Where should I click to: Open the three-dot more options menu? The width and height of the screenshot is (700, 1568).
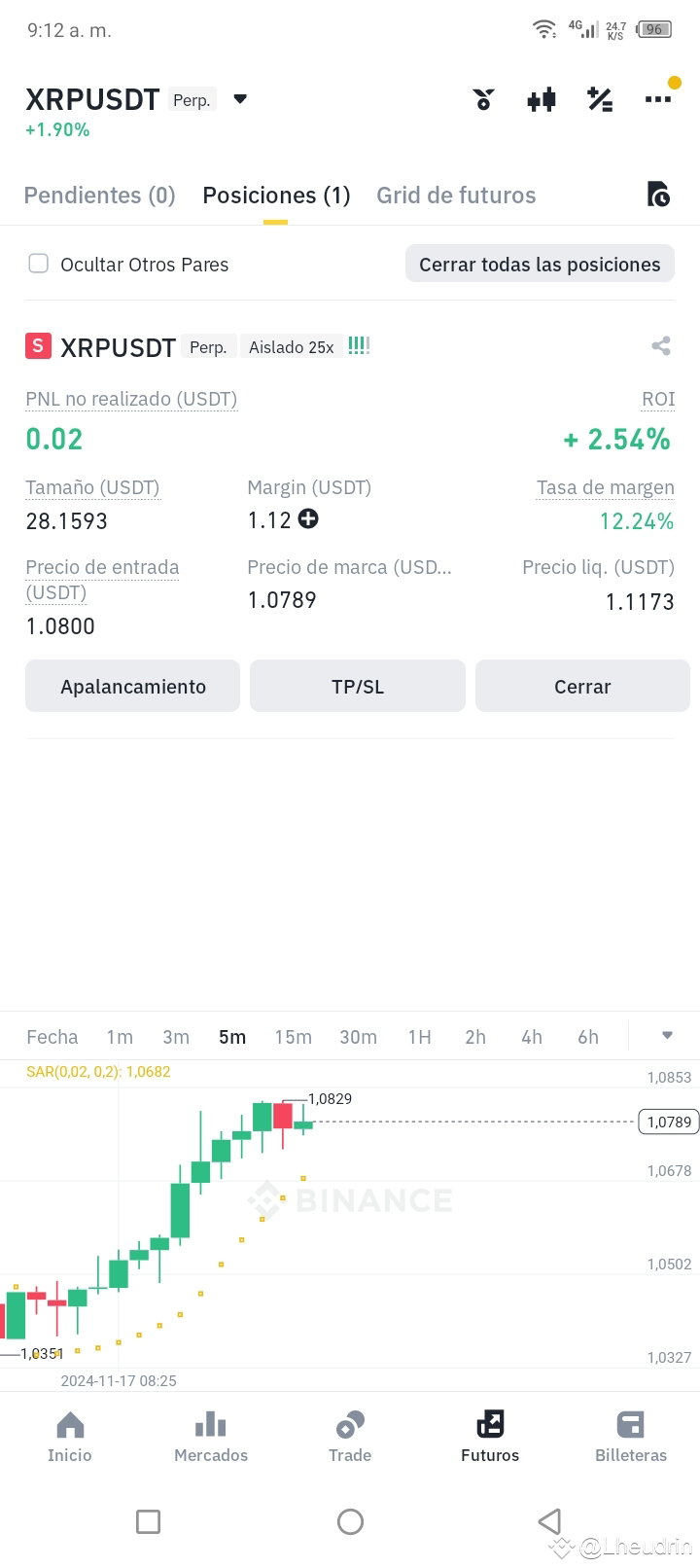(x=658, y=98)
